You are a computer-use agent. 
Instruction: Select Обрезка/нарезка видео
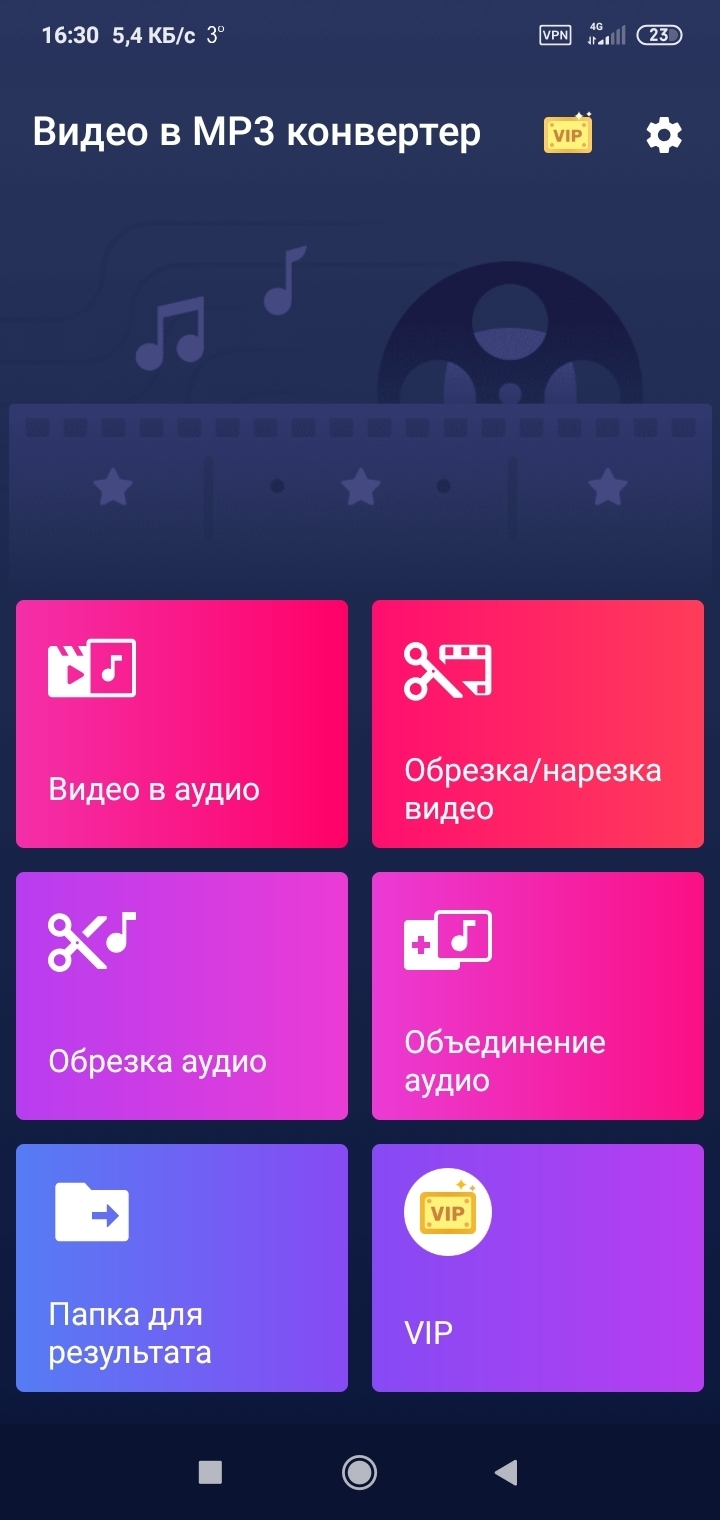[538, 724]
